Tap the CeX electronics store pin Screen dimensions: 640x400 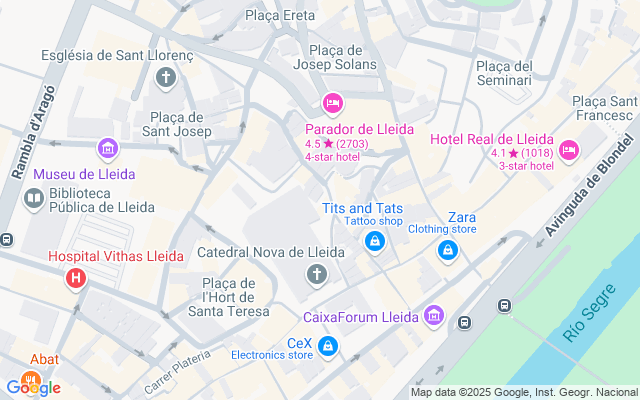point(327,346)
